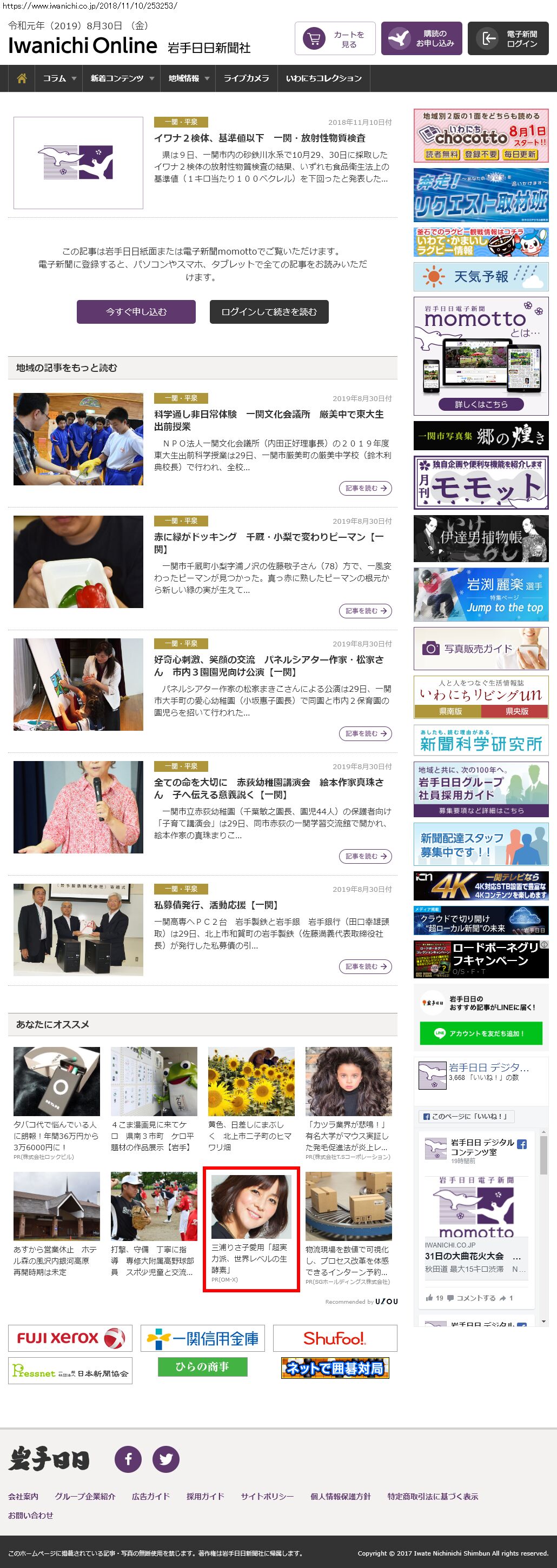
Task: Add the LINE account as friend
Action: click(x=480, y=1033)
